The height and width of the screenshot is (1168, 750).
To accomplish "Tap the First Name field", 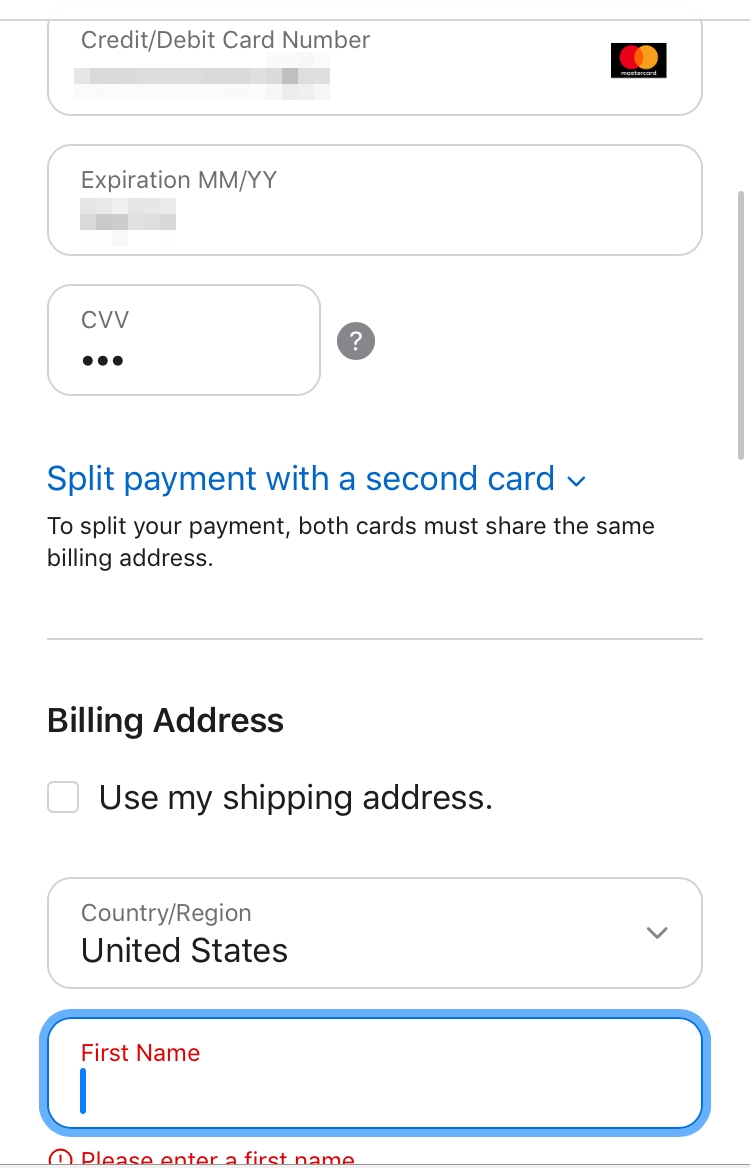I will pyautogui.click(x=374, y=1073).
